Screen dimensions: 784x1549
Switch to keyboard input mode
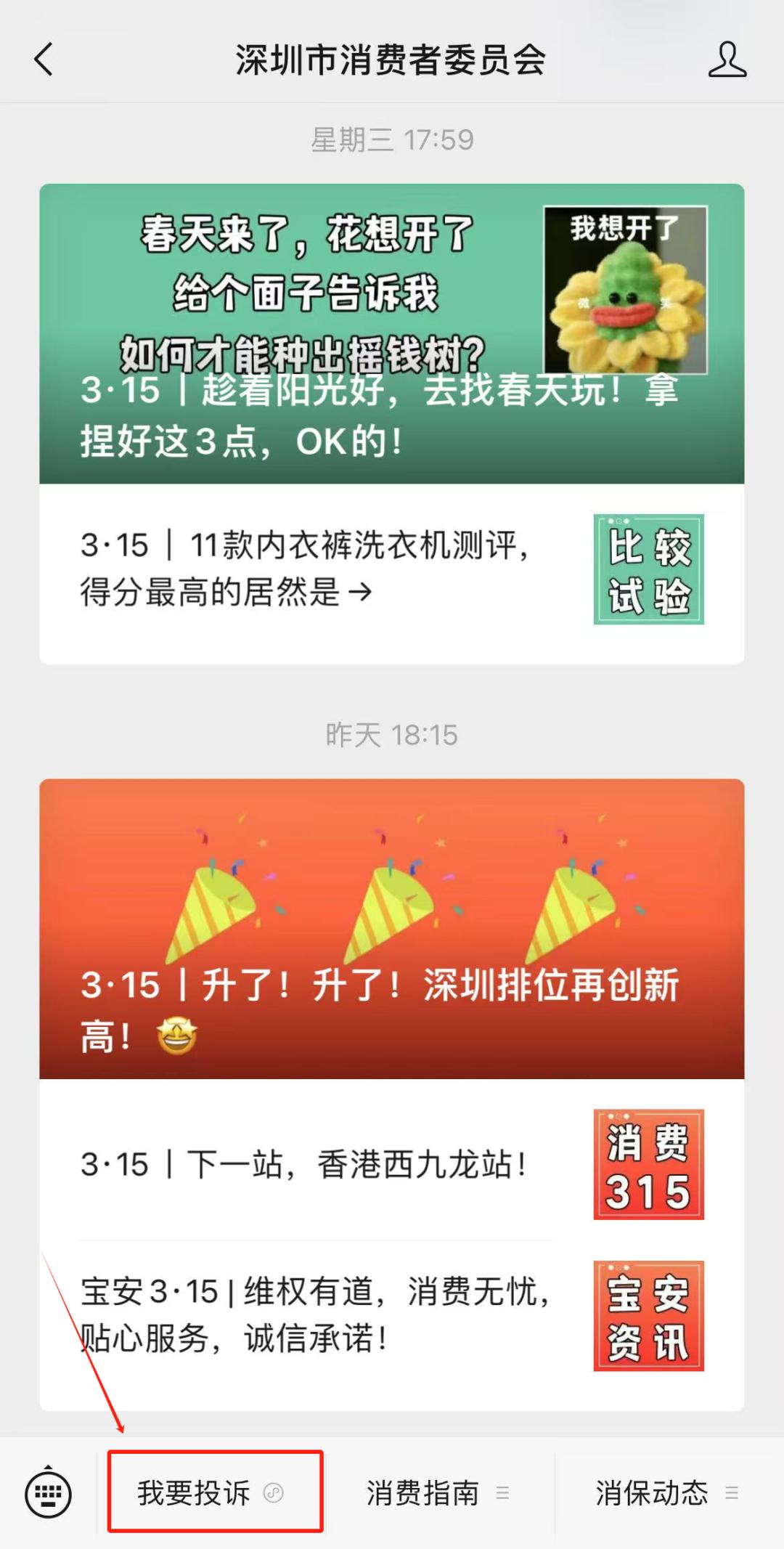click(48, 1494)
